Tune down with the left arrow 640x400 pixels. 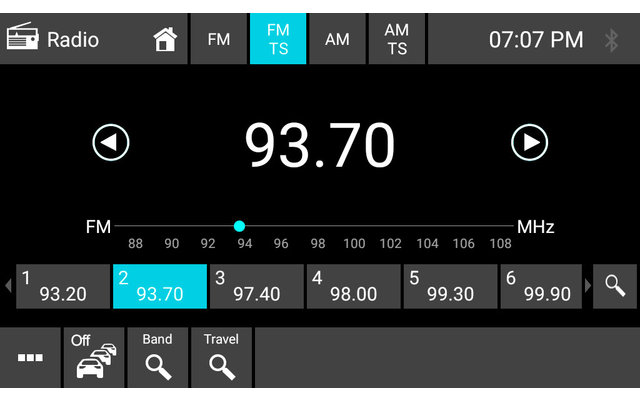tap(111, 144)
